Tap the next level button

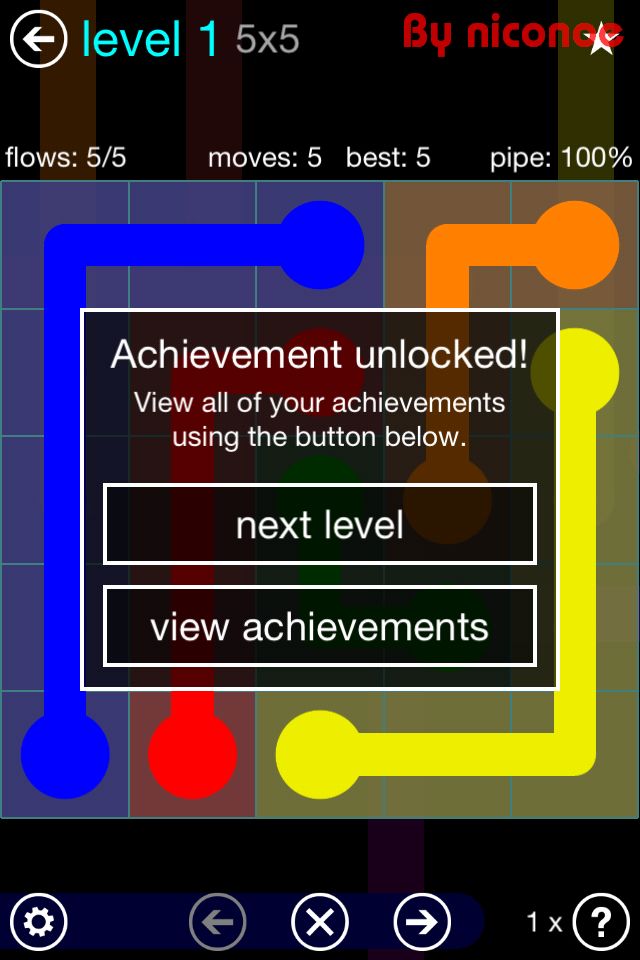click(x=320, y=525)
